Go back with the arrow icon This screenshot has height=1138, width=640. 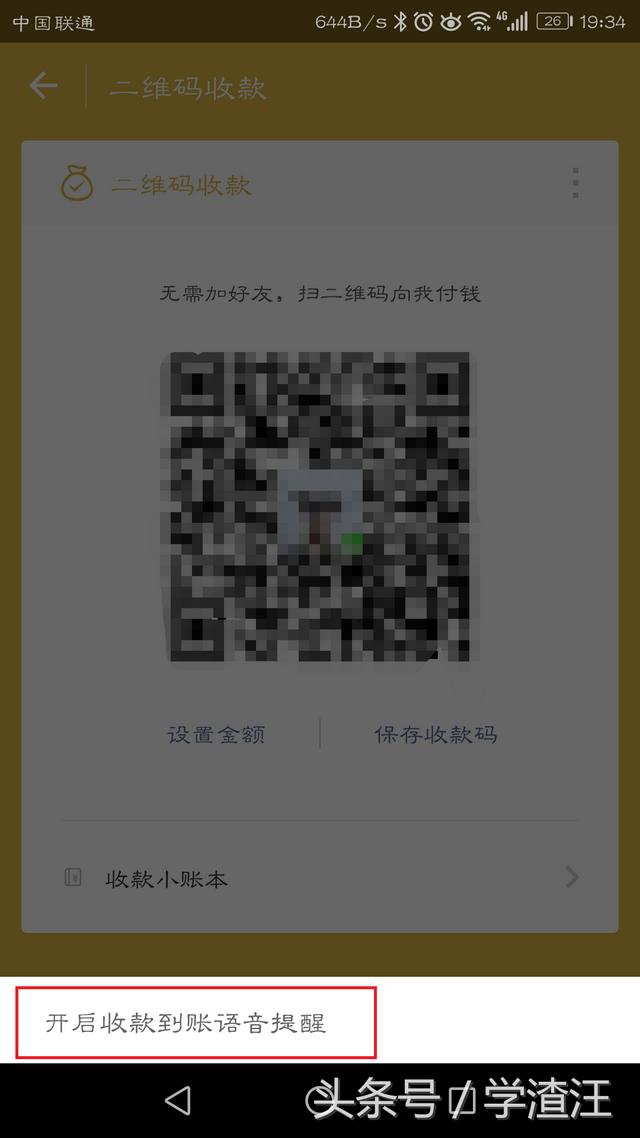(44, 87)
